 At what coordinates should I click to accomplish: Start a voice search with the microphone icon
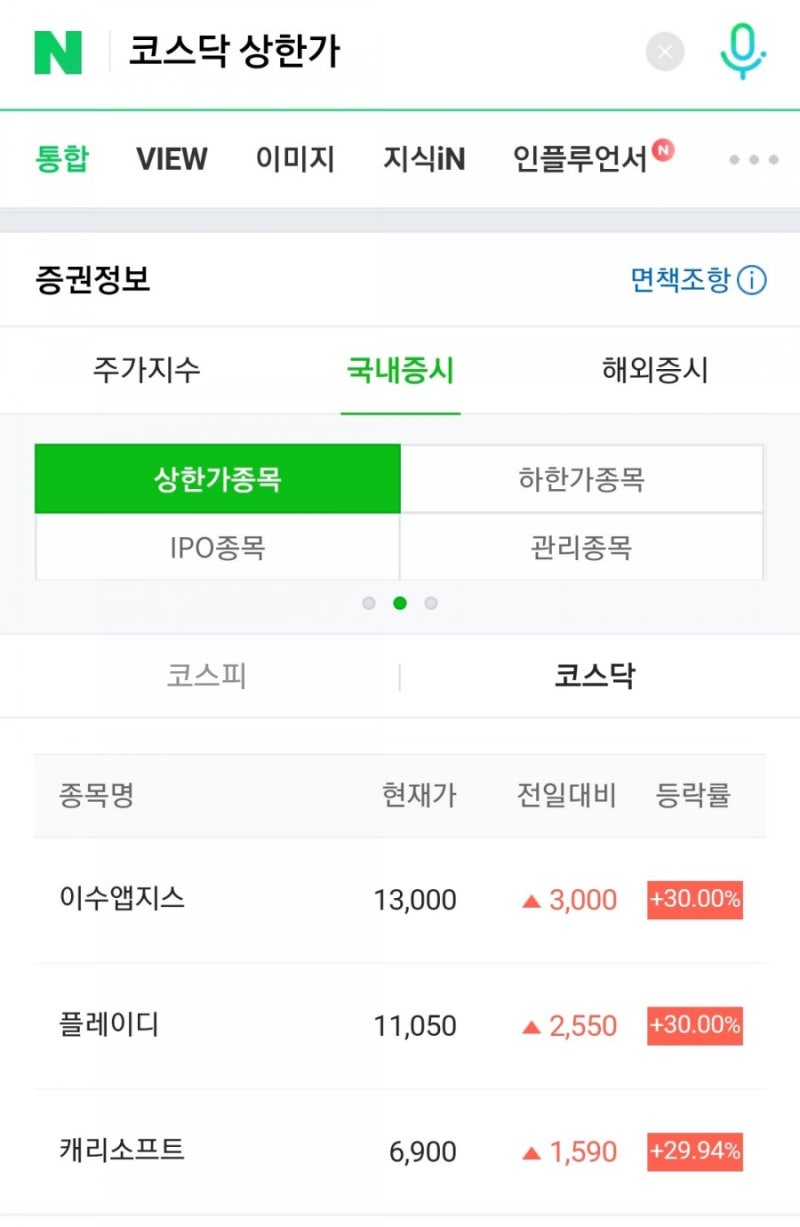tap(741, 50)
